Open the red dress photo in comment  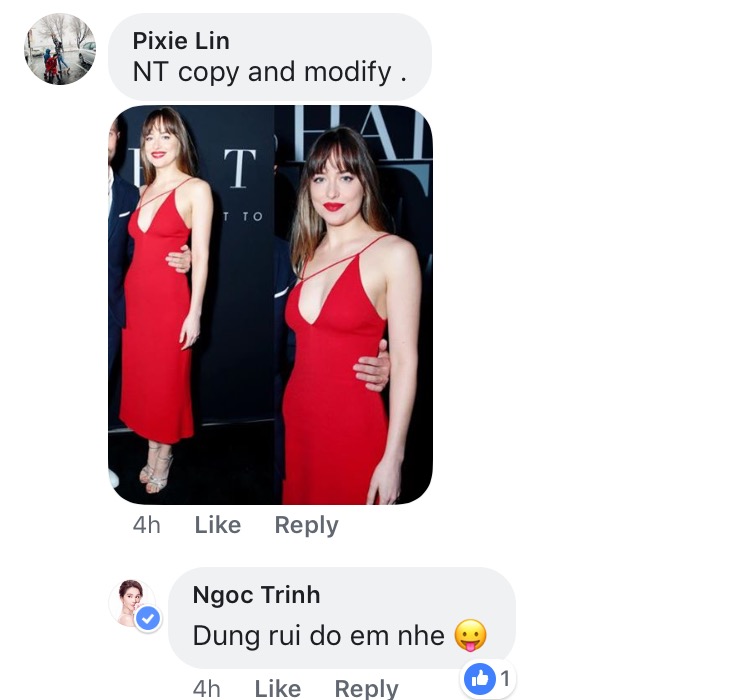tap(270, 304)
